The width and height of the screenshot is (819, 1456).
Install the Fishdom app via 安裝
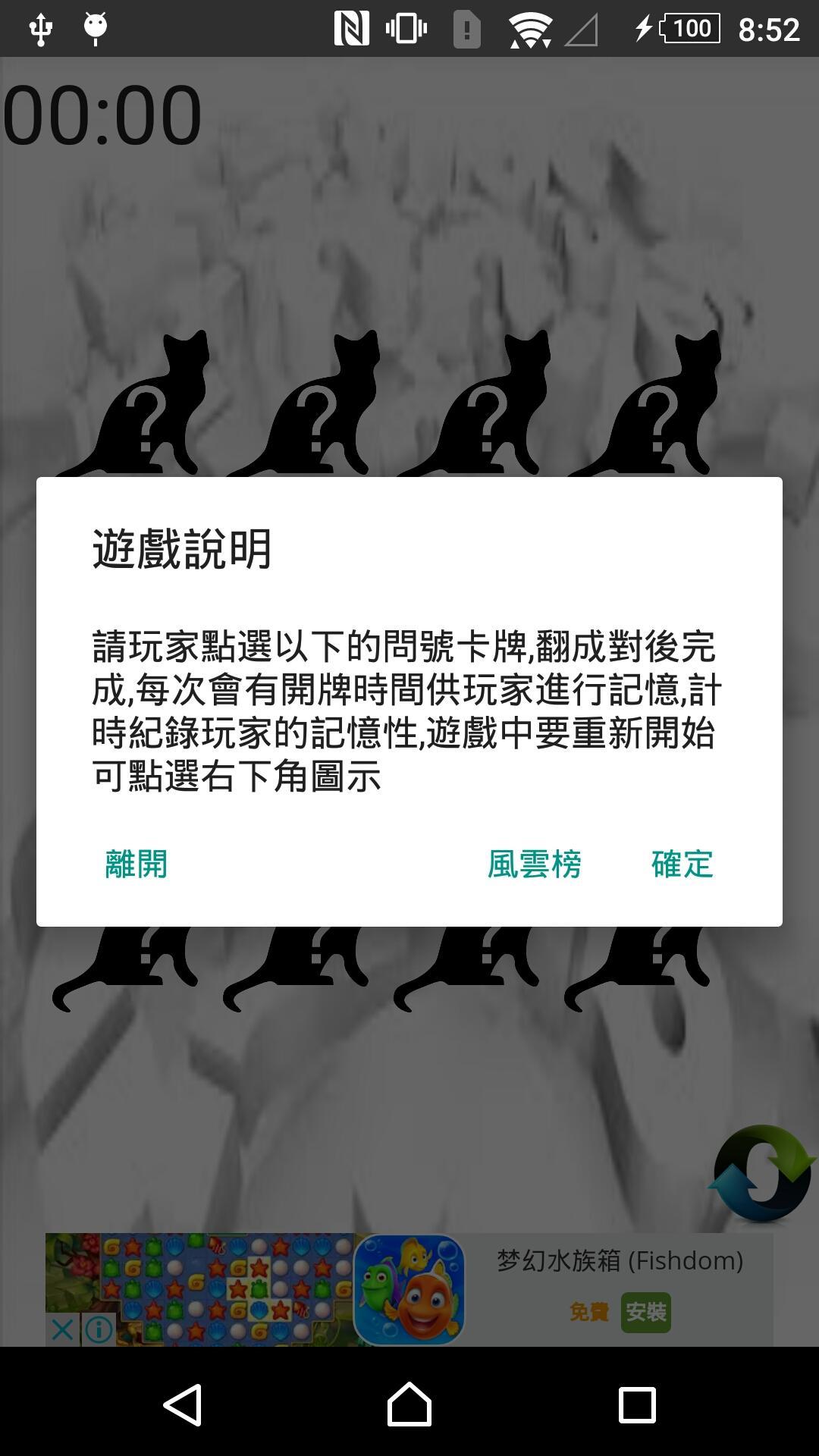645,1312
